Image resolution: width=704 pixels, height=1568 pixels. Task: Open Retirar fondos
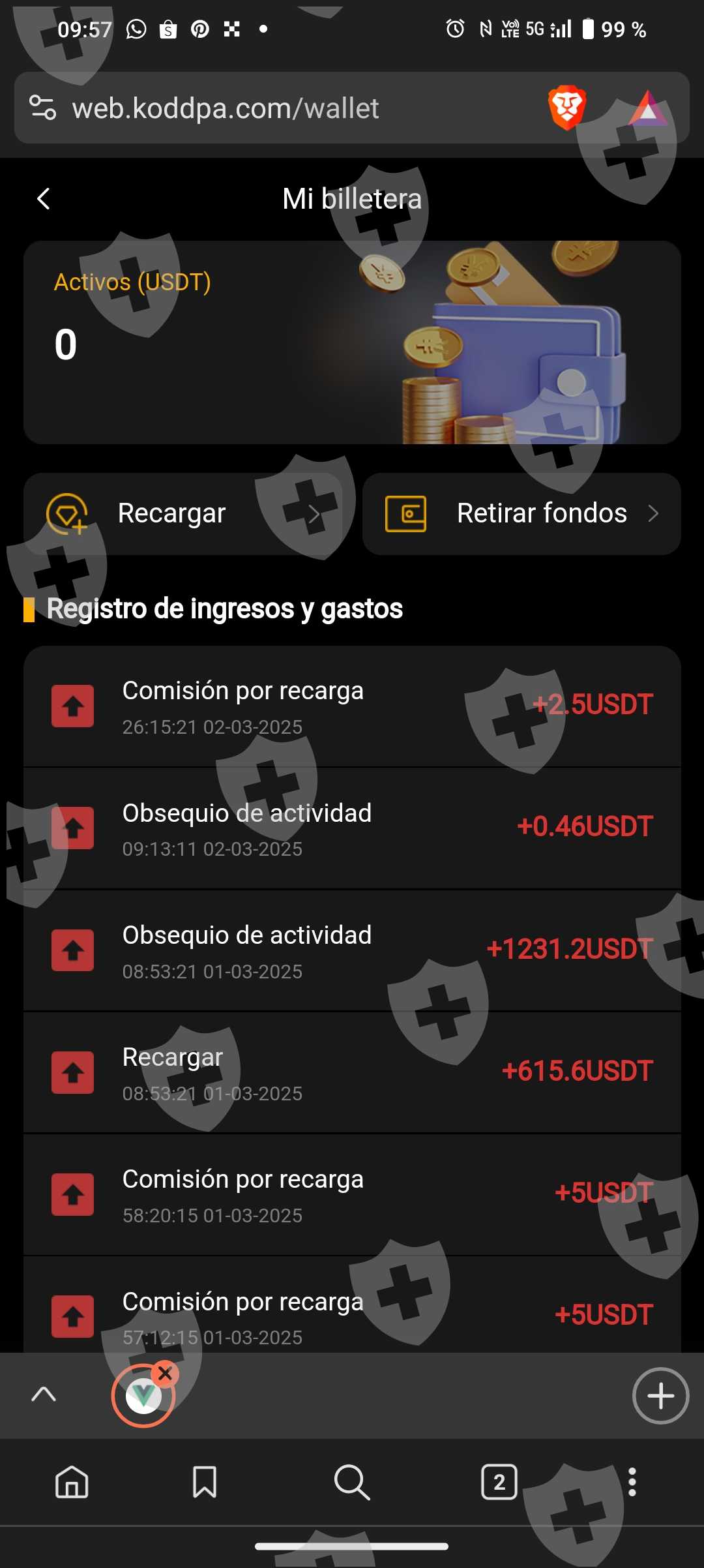click(521, 514)
